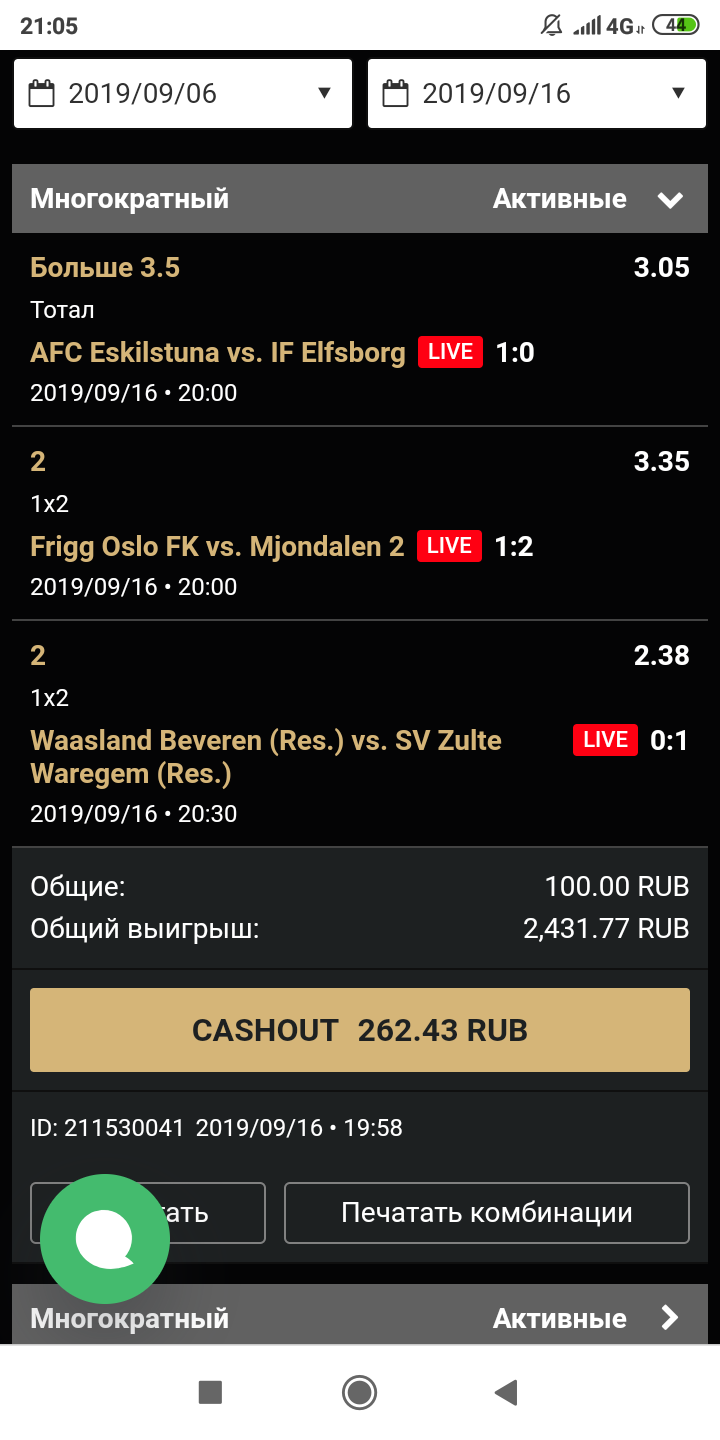Screen dimensions: 720x1440
Task: Tap the Печатать комбинации button
Action: [x=487, y=1213]
